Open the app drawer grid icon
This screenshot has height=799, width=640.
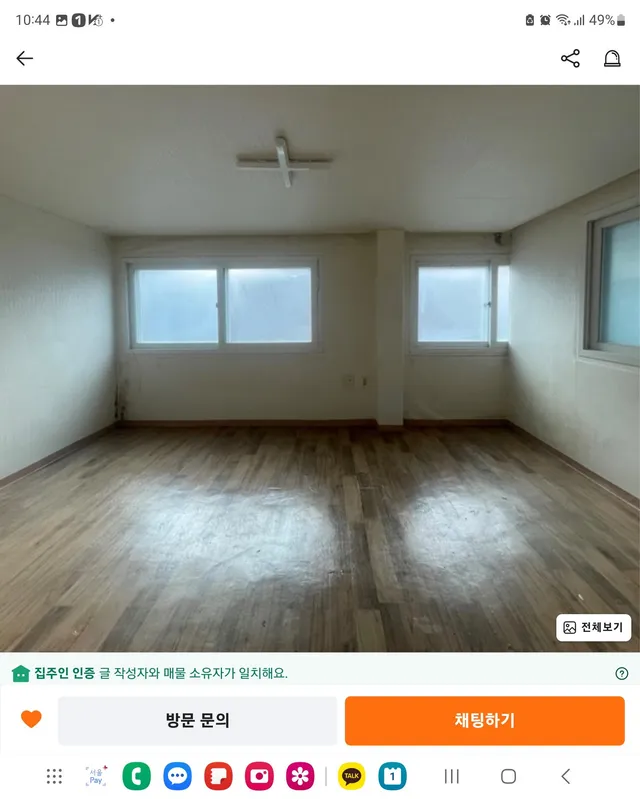[55, 776]
